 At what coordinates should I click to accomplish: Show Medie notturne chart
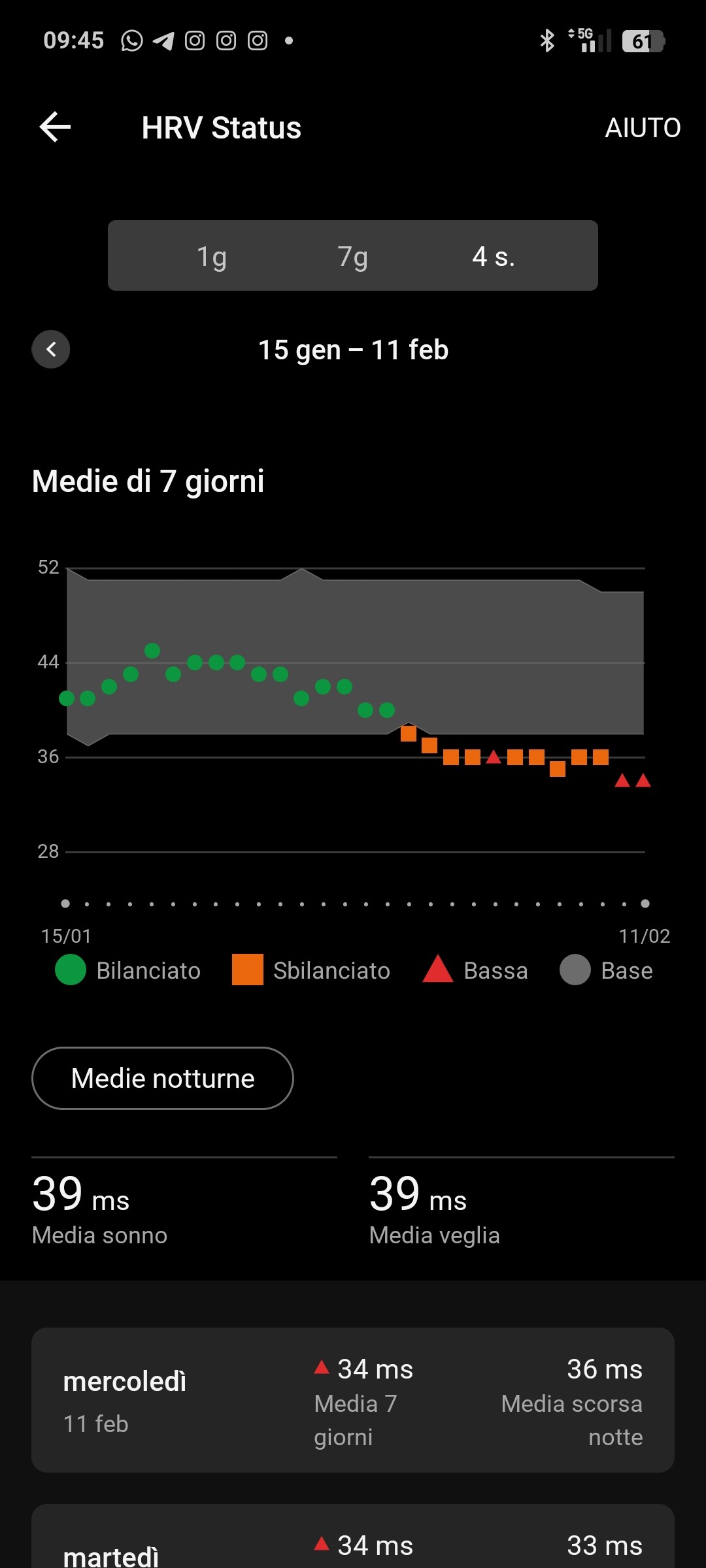[x=163, y=1078]
